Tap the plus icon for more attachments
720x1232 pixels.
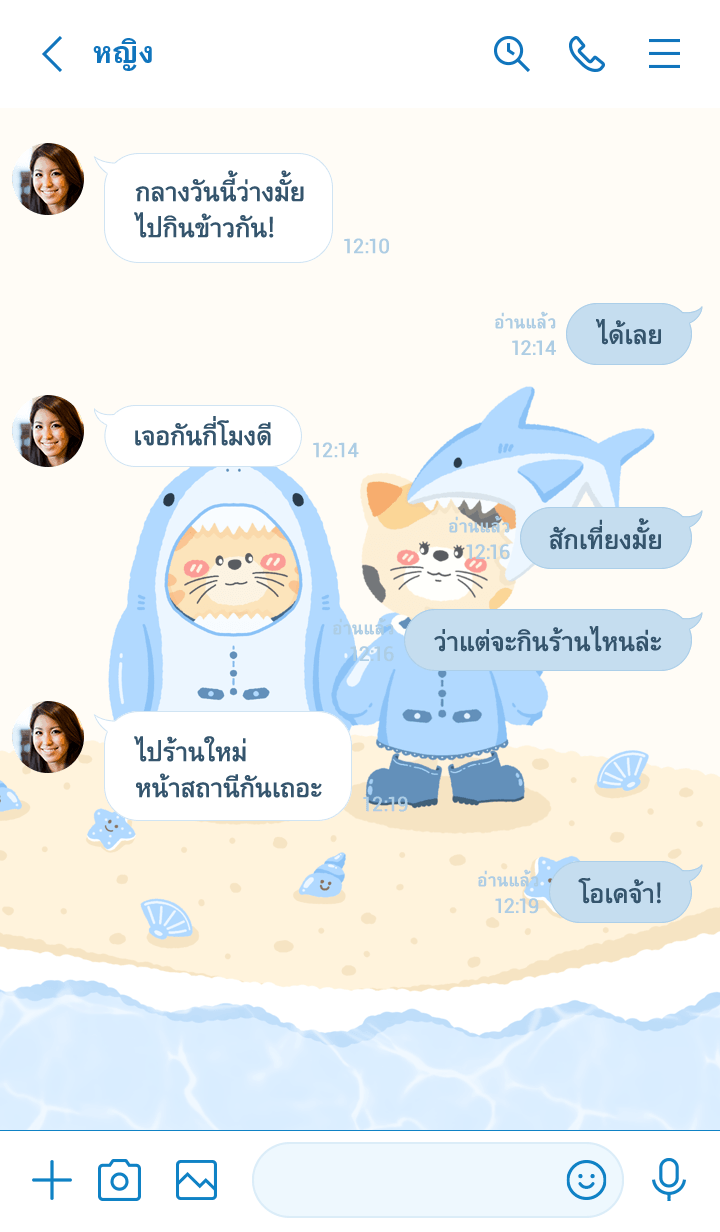tap(52, 1181)
